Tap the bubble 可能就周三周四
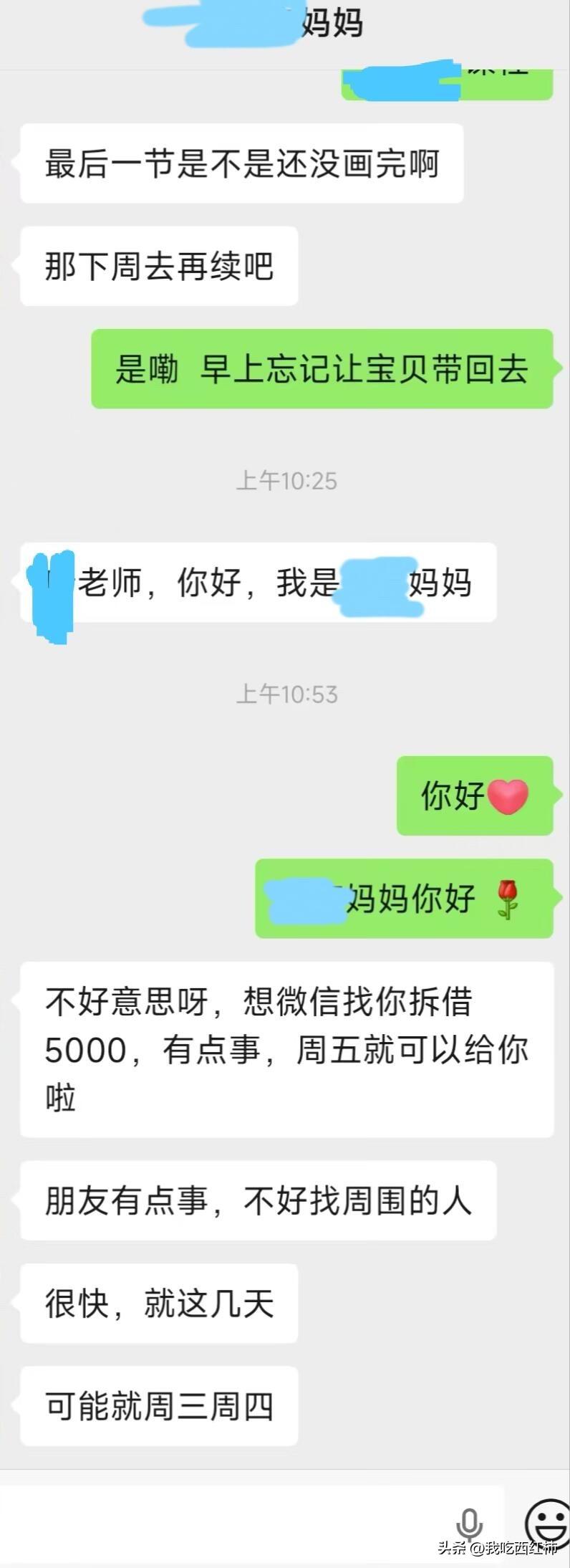This screenshot has height=1568, width=570. tap(159, 1405)
